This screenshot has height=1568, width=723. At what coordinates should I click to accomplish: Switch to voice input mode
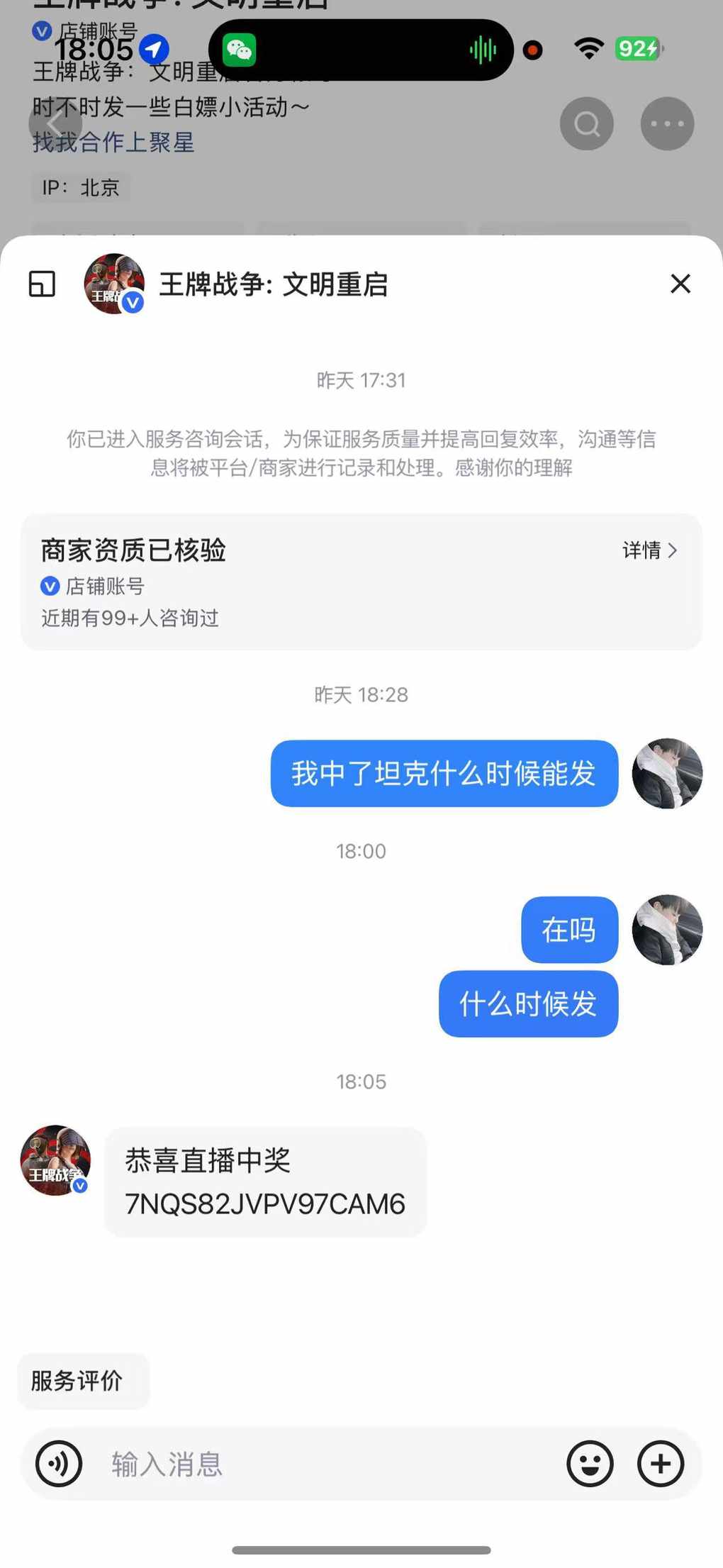click(59, 1464)
